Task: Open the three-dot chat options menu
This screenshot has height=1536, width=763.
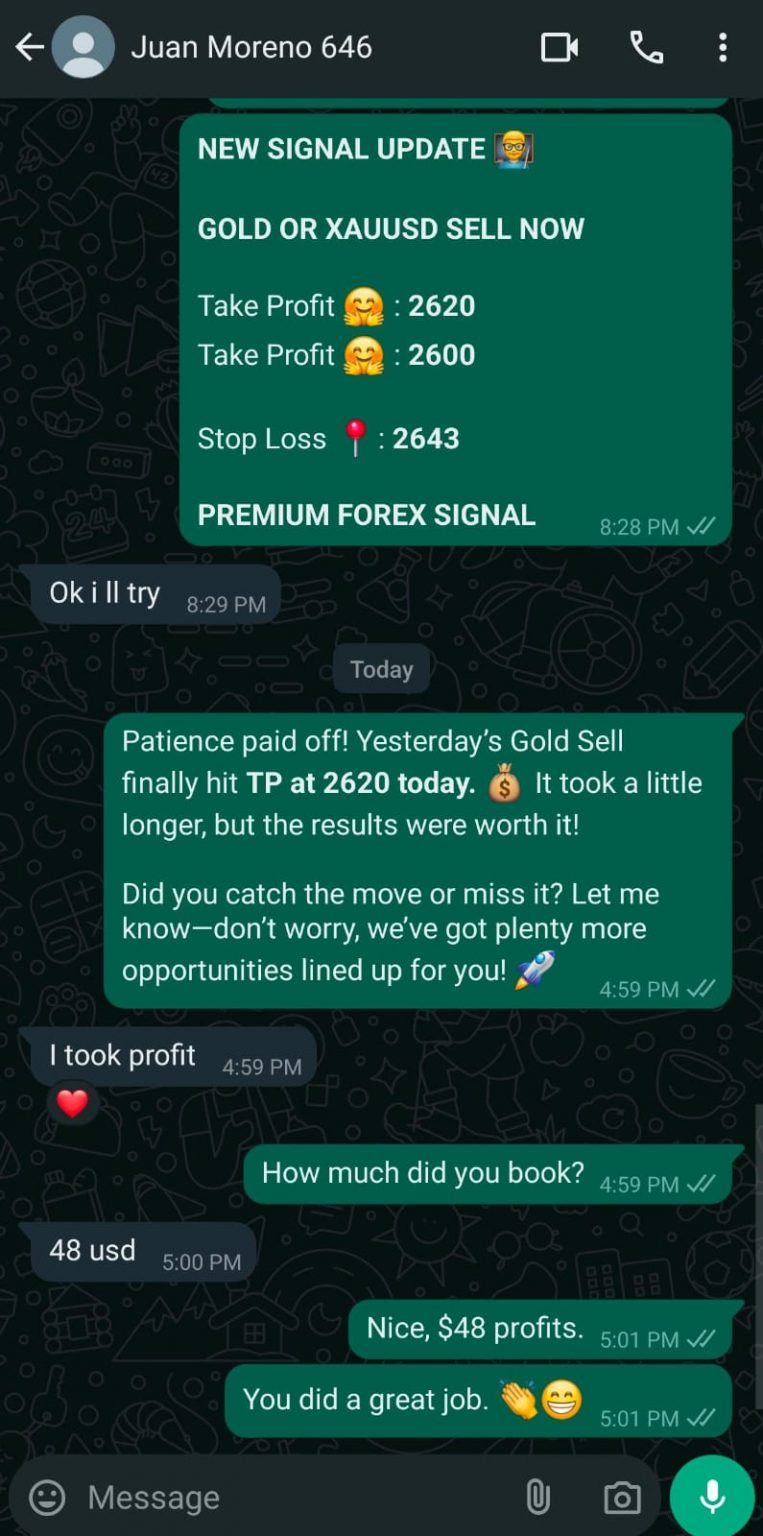Action: tap(723, 45)
